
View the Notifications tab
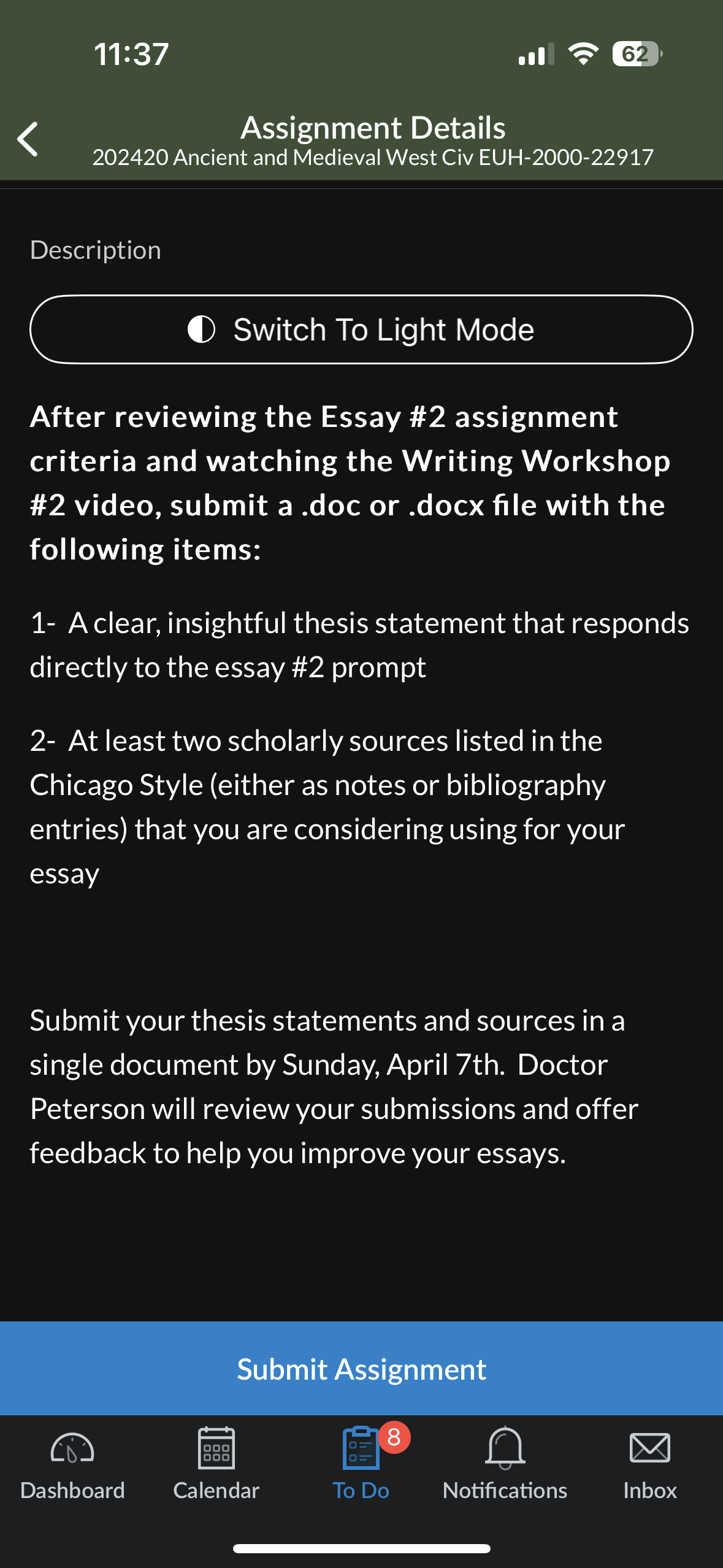[x=505, y=1464]
